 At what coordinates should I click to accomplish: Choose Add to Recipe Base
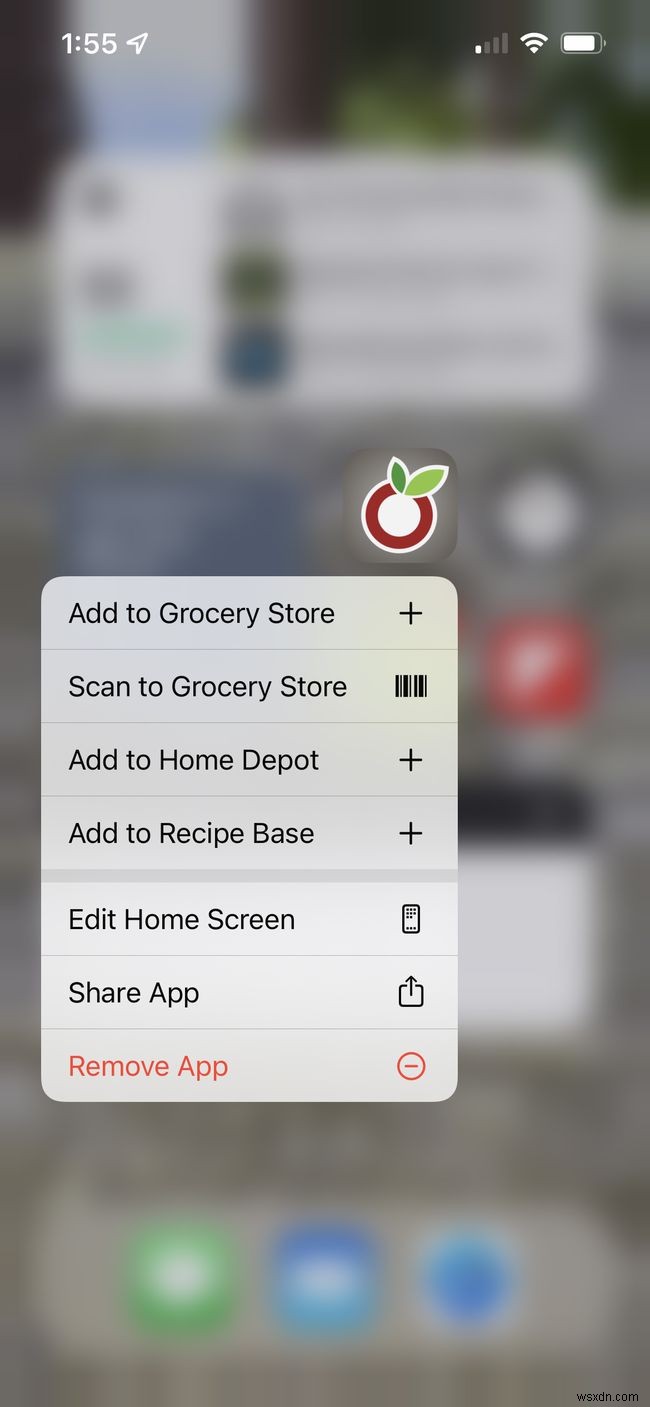tap(248, 833)
